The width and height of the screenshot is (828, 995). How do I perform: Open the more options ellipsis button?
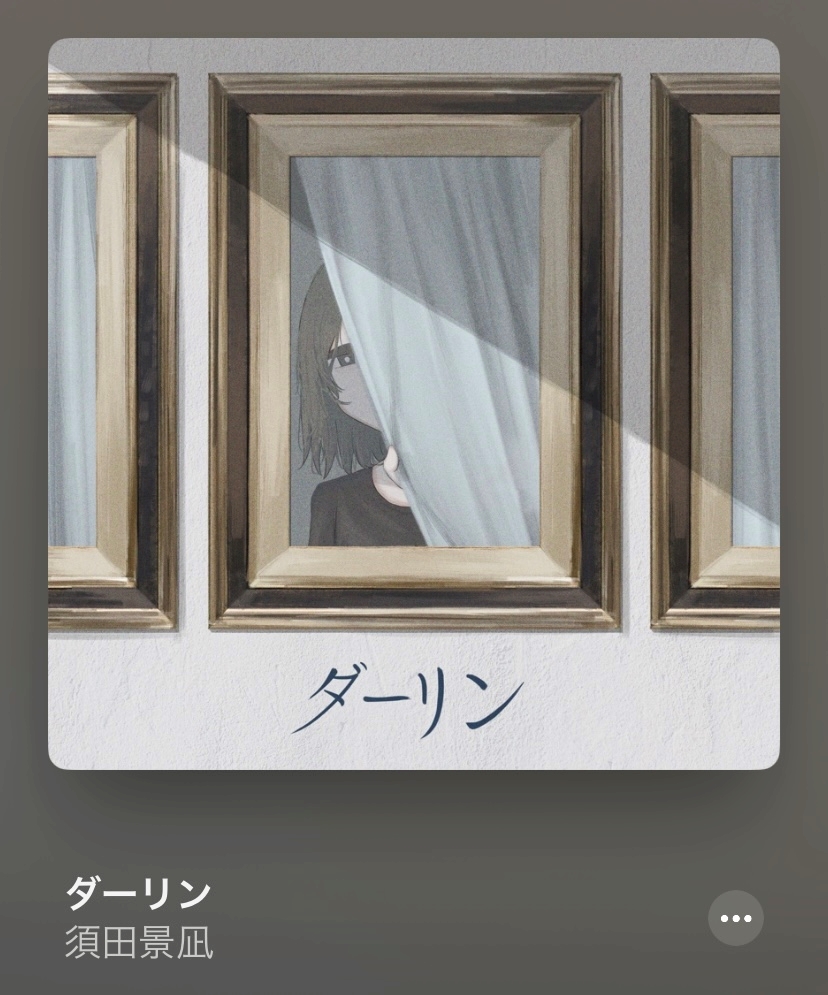(735, 918)
